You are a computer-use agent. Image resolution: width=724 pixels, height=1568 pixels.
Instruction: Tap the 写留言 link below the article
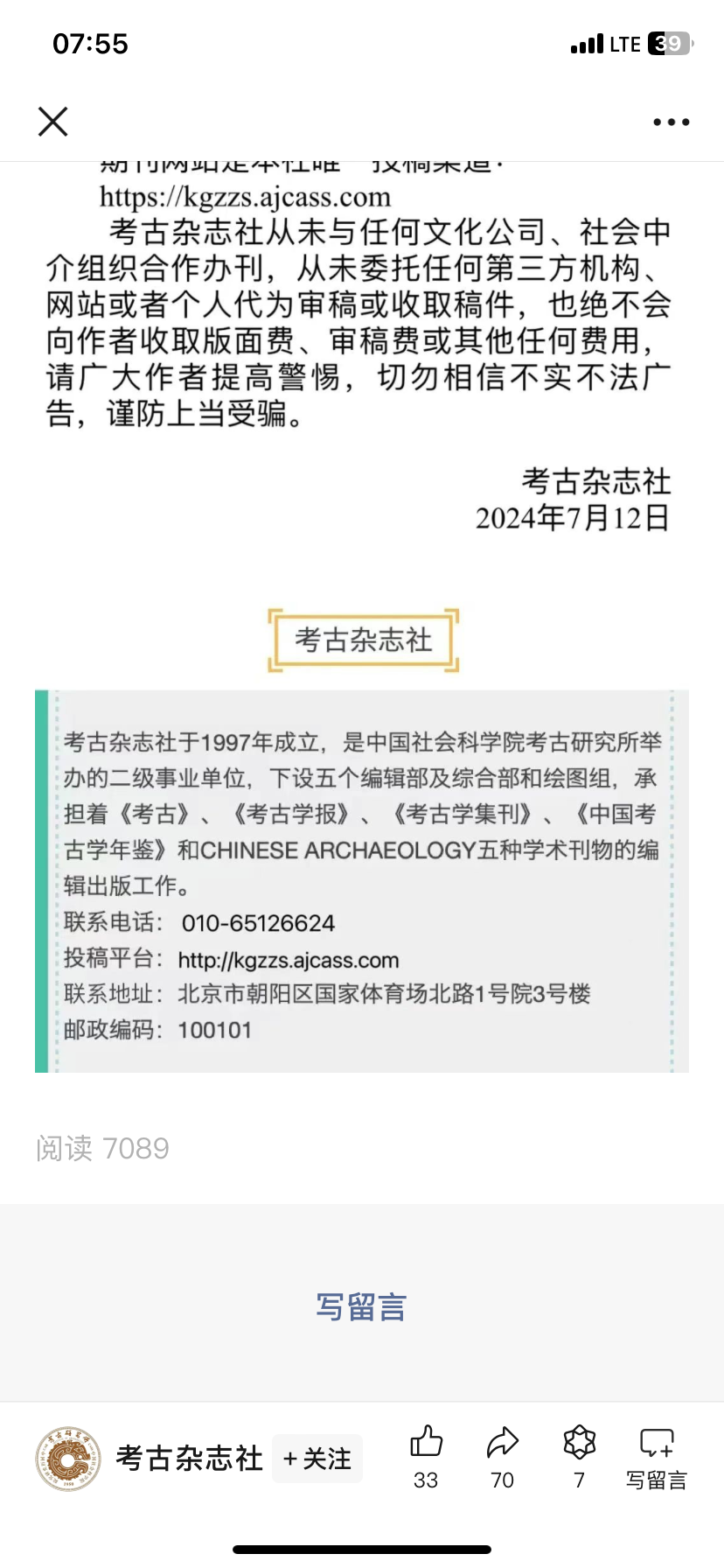361,1307
